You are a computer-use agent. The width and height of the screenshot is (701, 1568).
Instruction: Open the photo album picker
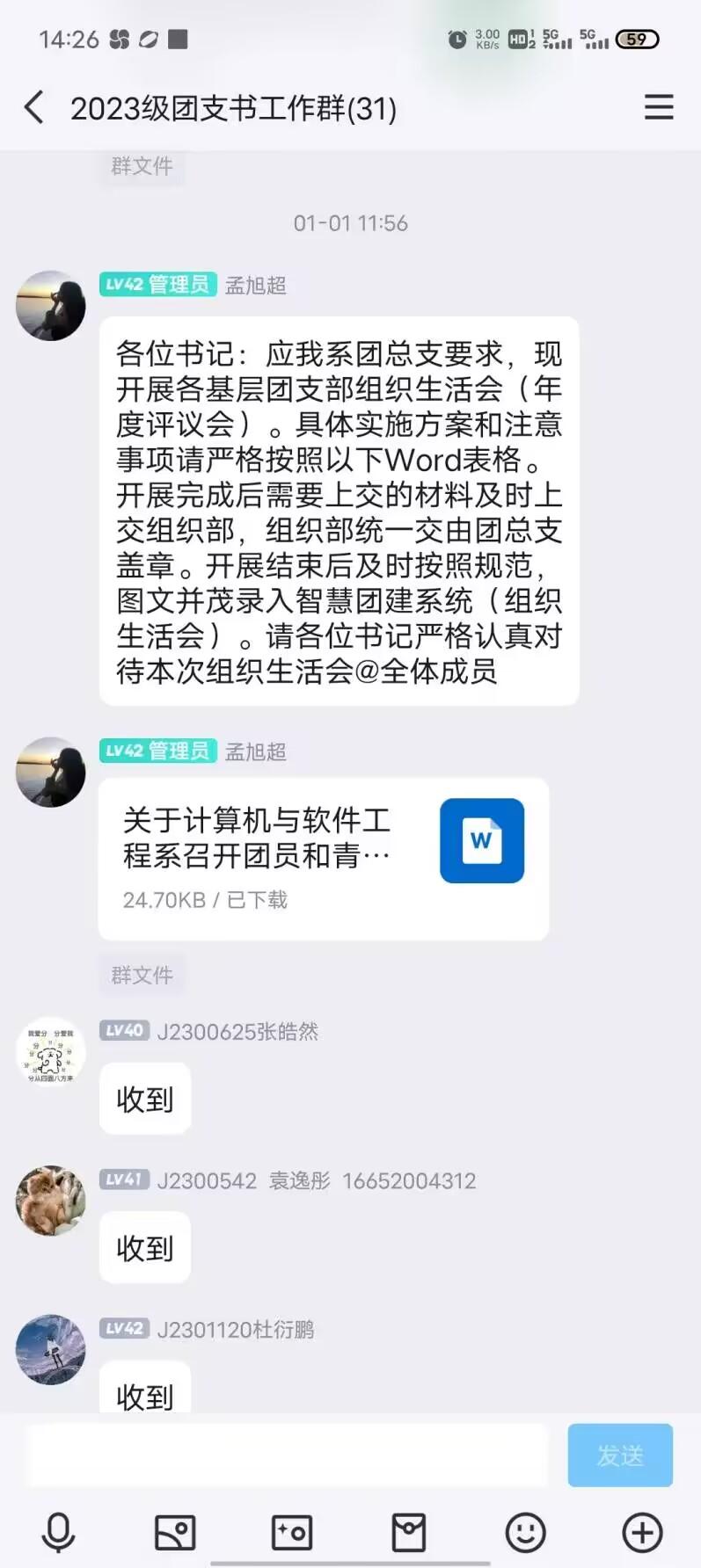coord(175,1533)
